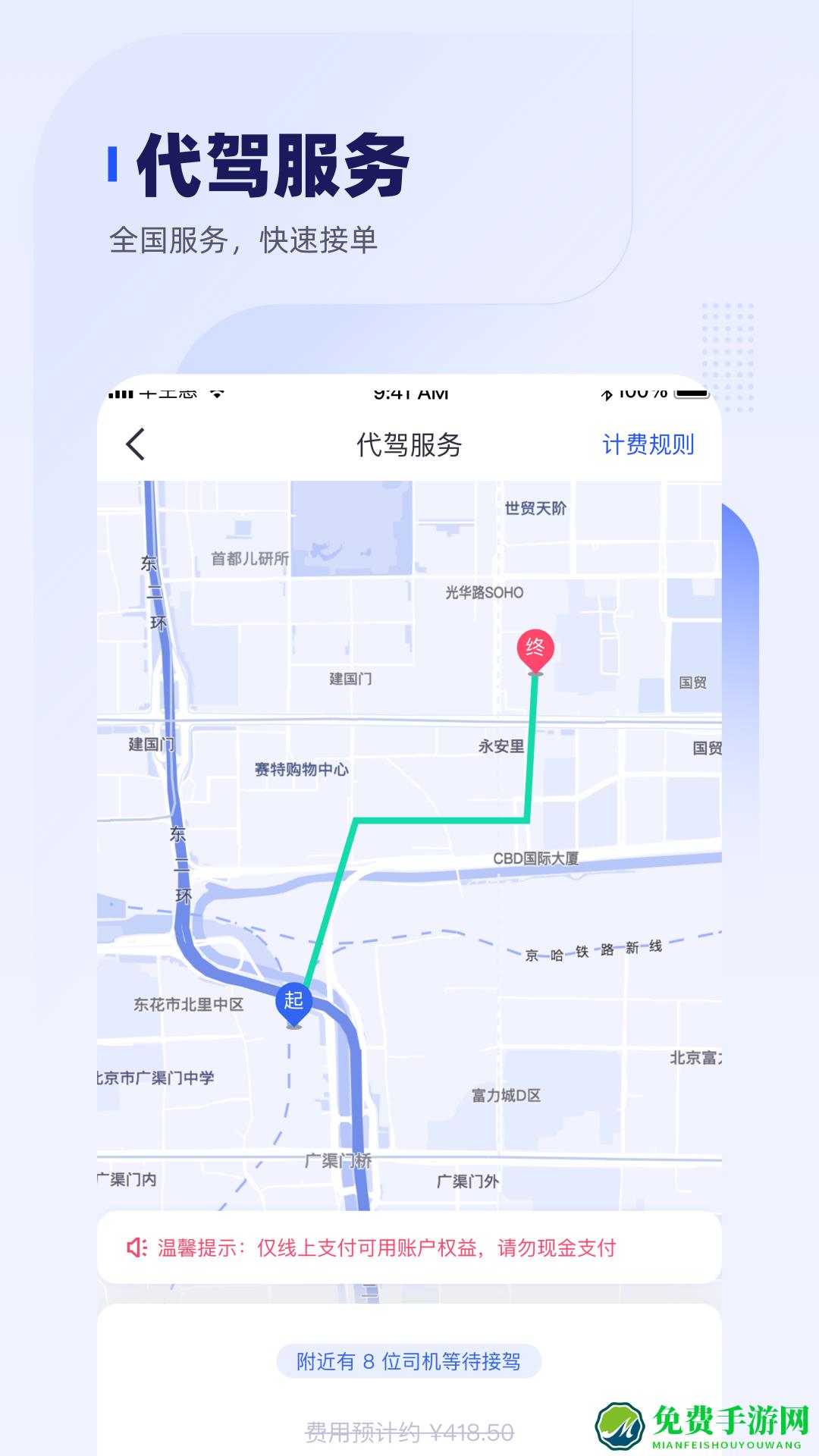
Task: Click the 光华路SOHO map label
Action: [x=483, y=593]
